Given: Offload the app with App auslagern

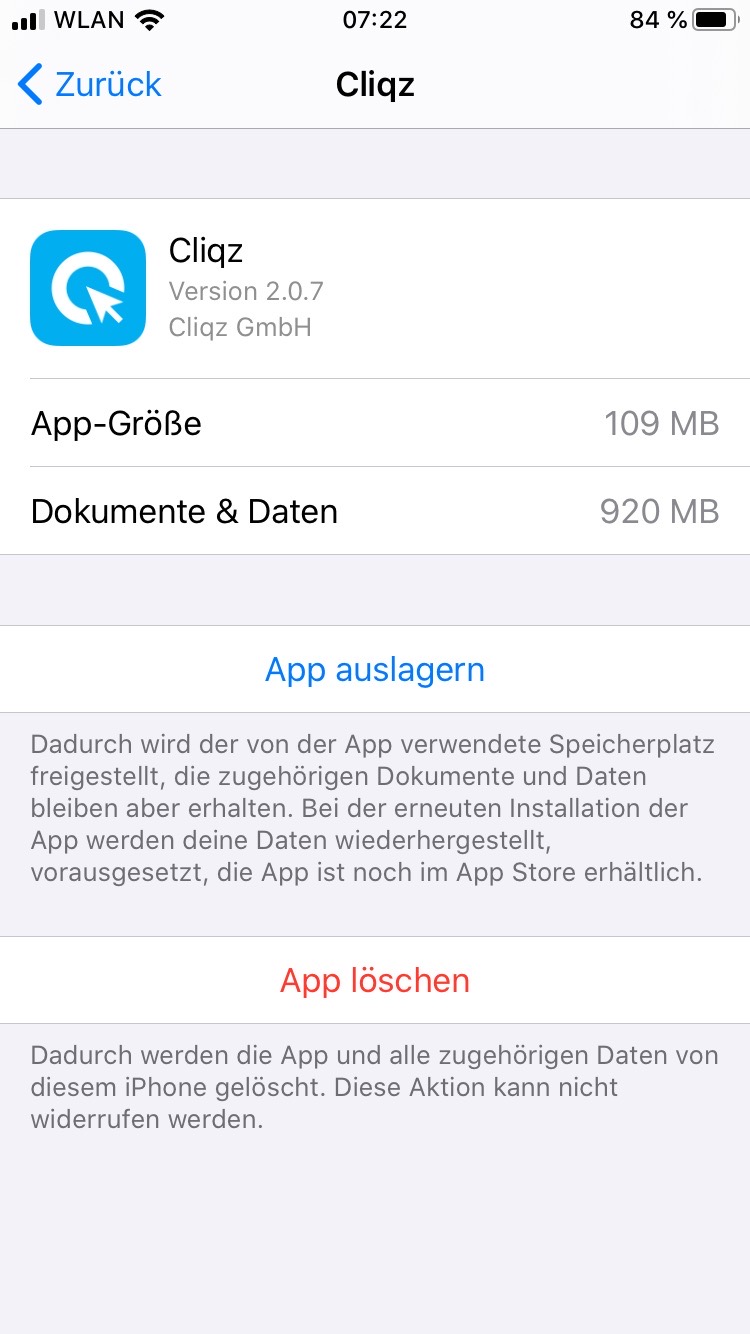Looking at the screenshot, I should [375, 669].
